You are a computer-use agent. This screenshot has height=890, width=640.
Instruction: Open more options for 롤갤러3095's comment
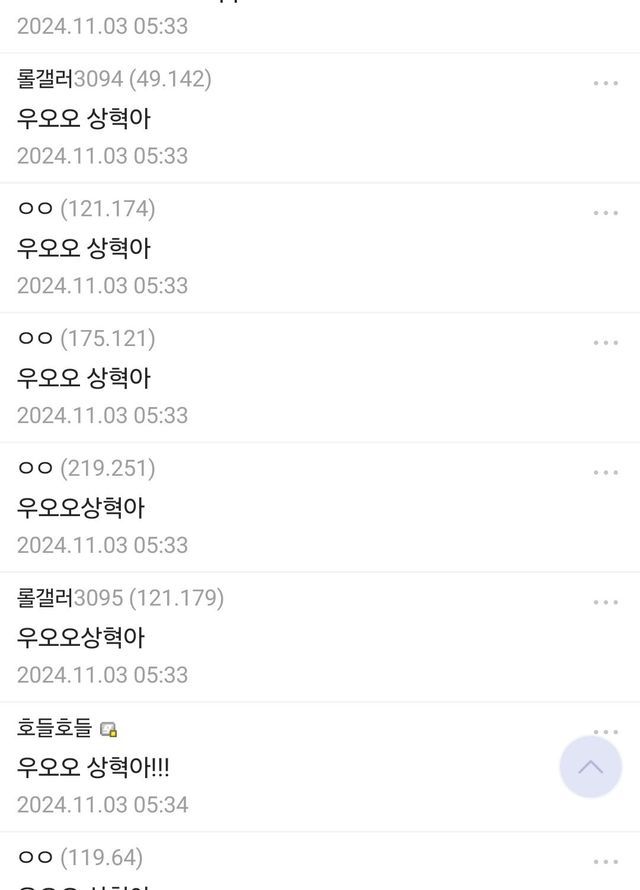(x=605, y=603)
